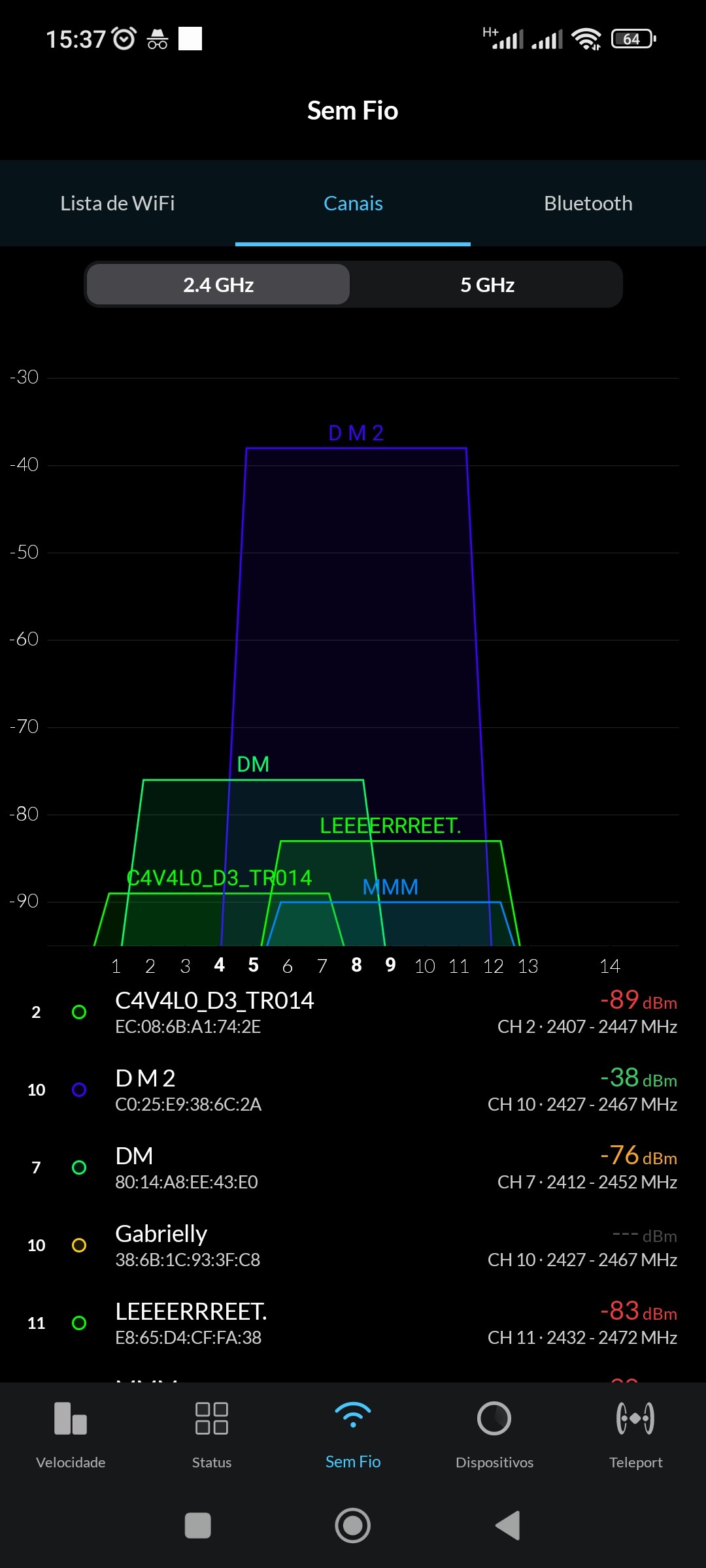
Task: Open the C4V4L0_D3_TR014 network row
Action: tap(353, 1012)
